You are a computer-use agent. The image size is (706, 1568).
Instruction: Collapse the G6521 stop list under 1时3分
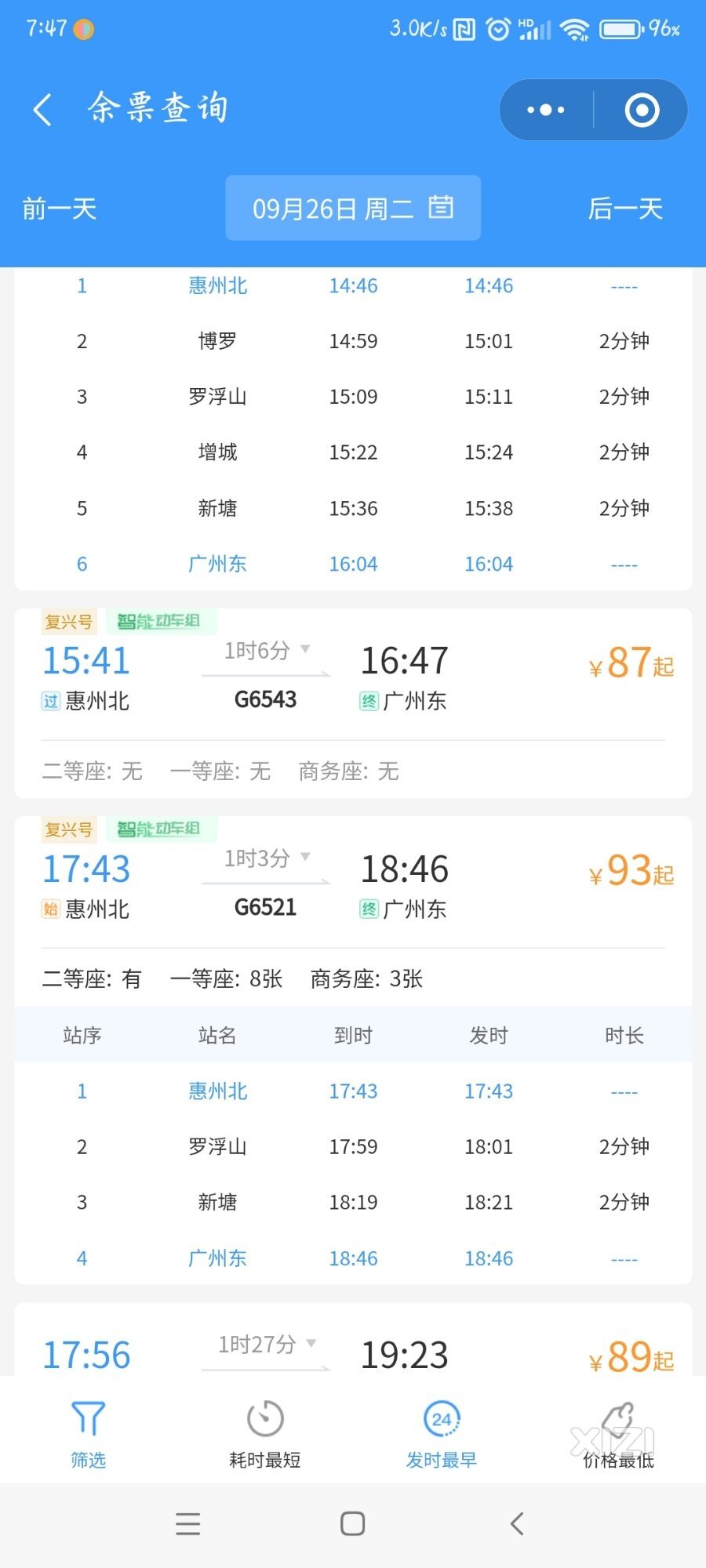tap(267, 858)
